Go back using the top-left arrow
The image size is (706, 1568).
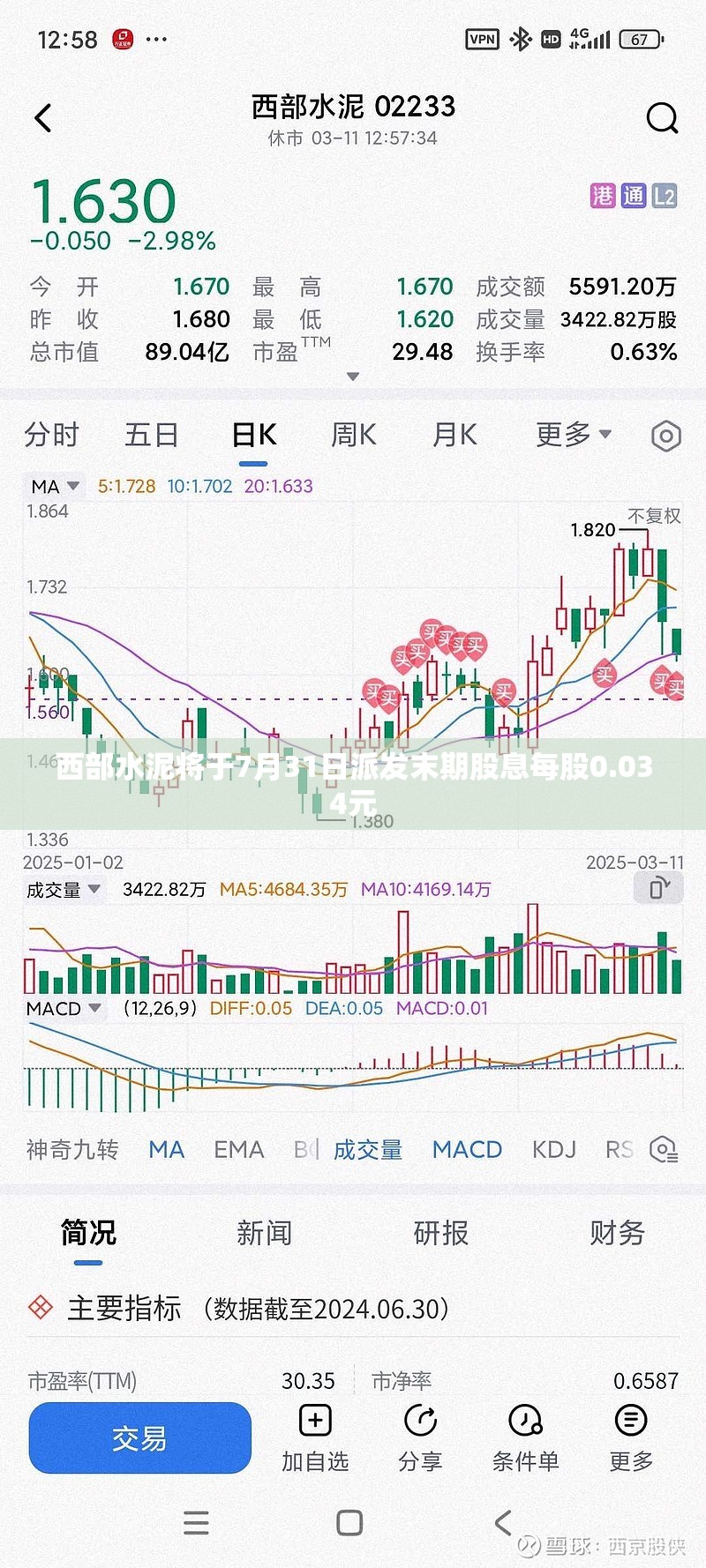point(43,118)
